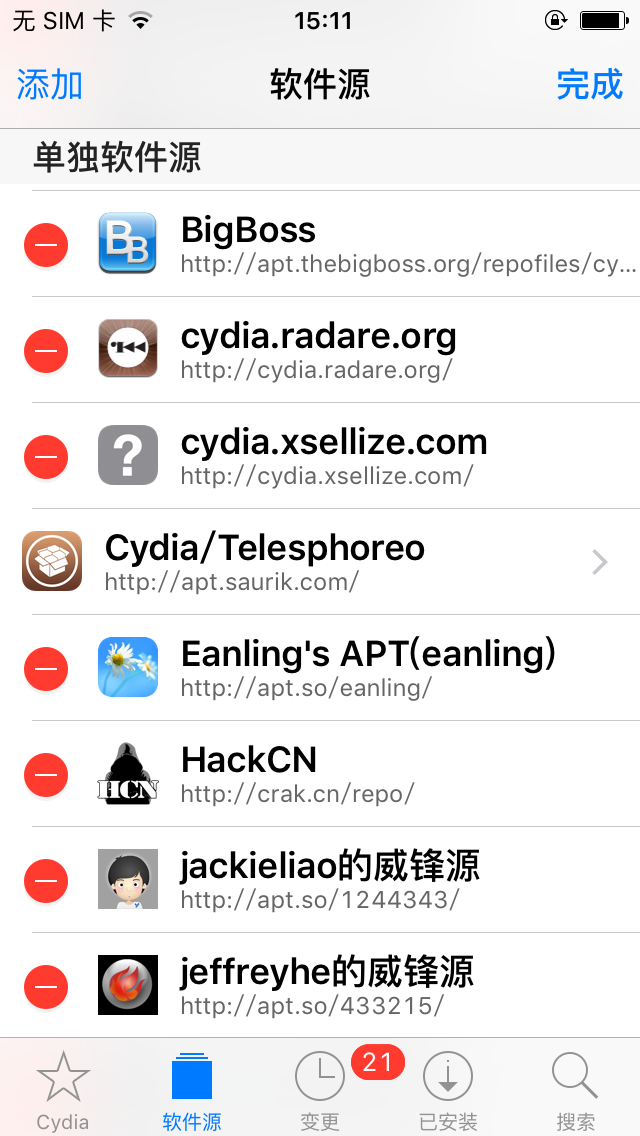This screenshot has width=640, height=1136.
Task: Tap red minus beside cydia.xsellize.com
Action: pyautogui.click(x=46, y=456)
